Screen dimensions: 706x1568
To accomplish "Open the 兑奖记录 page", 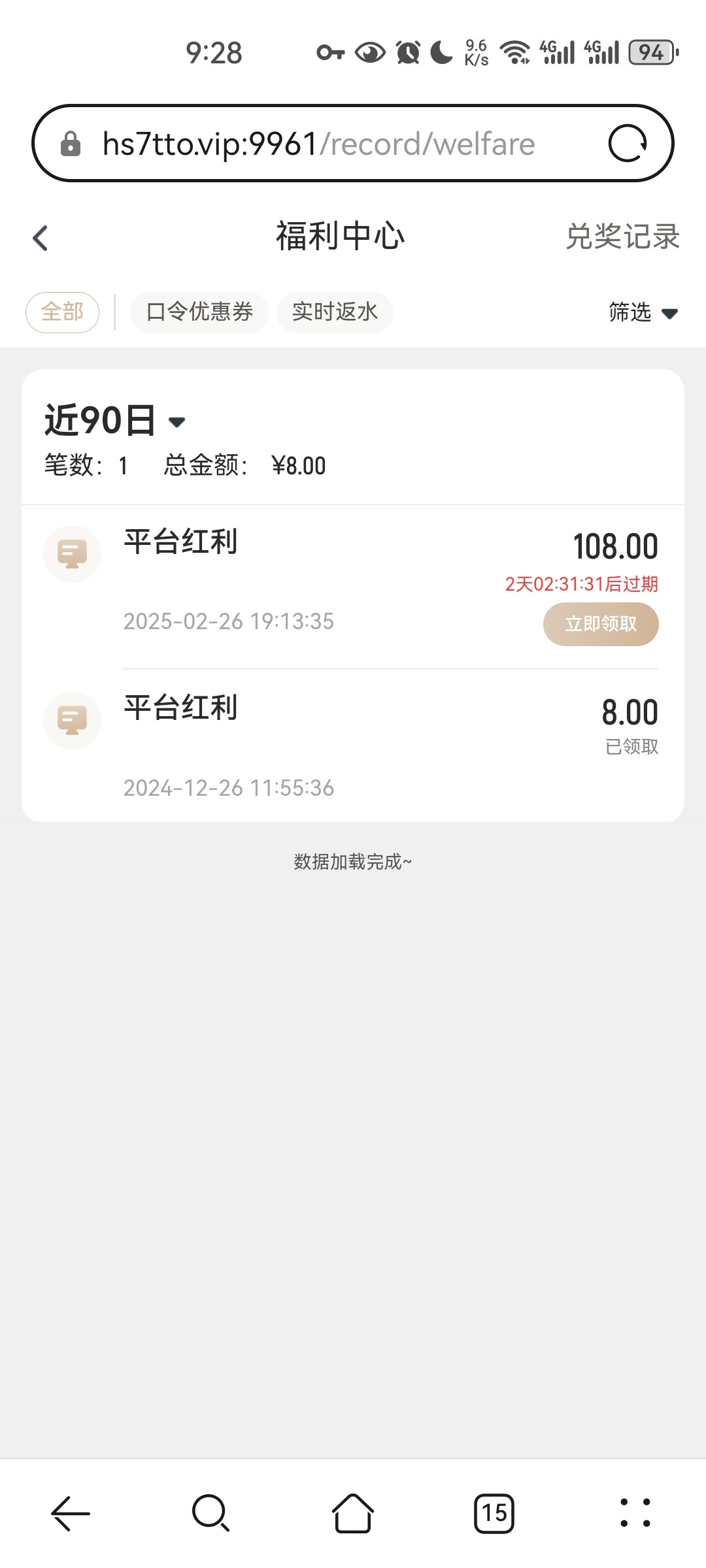I will [622, 237].
